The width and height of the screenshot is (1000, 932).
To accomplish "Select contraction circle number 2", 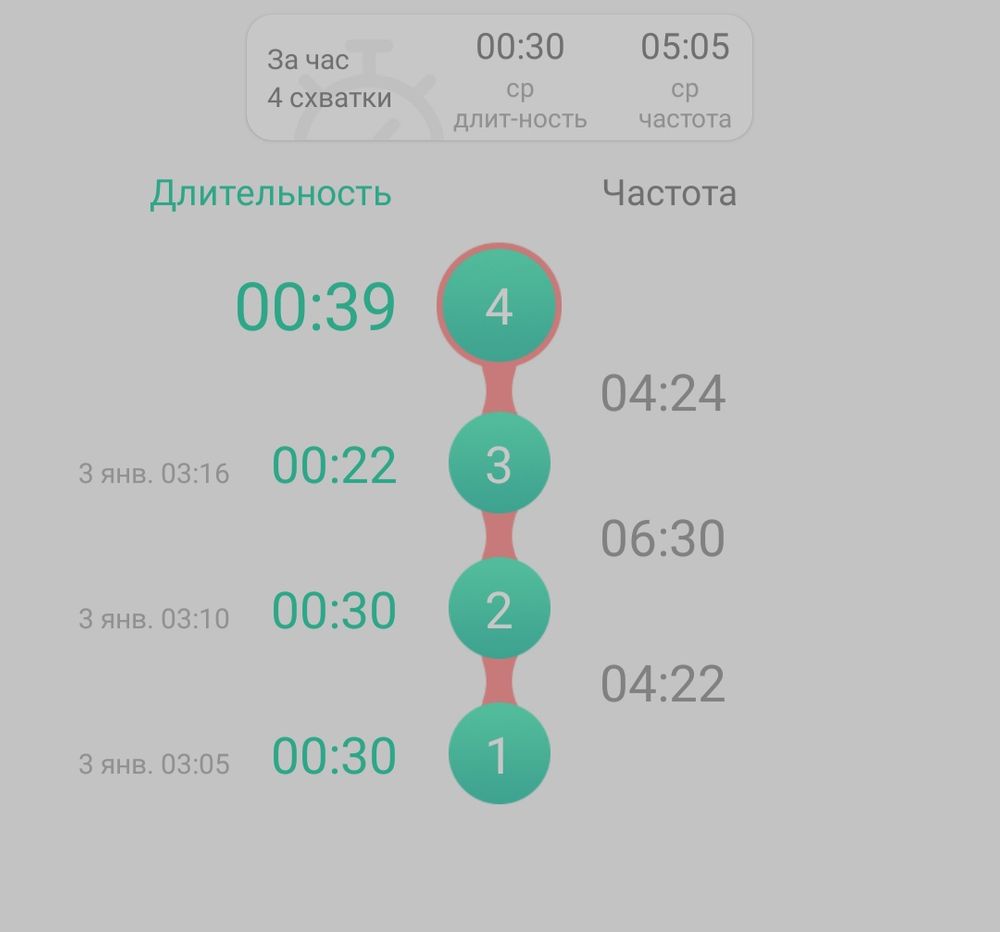I will (499, 610).
